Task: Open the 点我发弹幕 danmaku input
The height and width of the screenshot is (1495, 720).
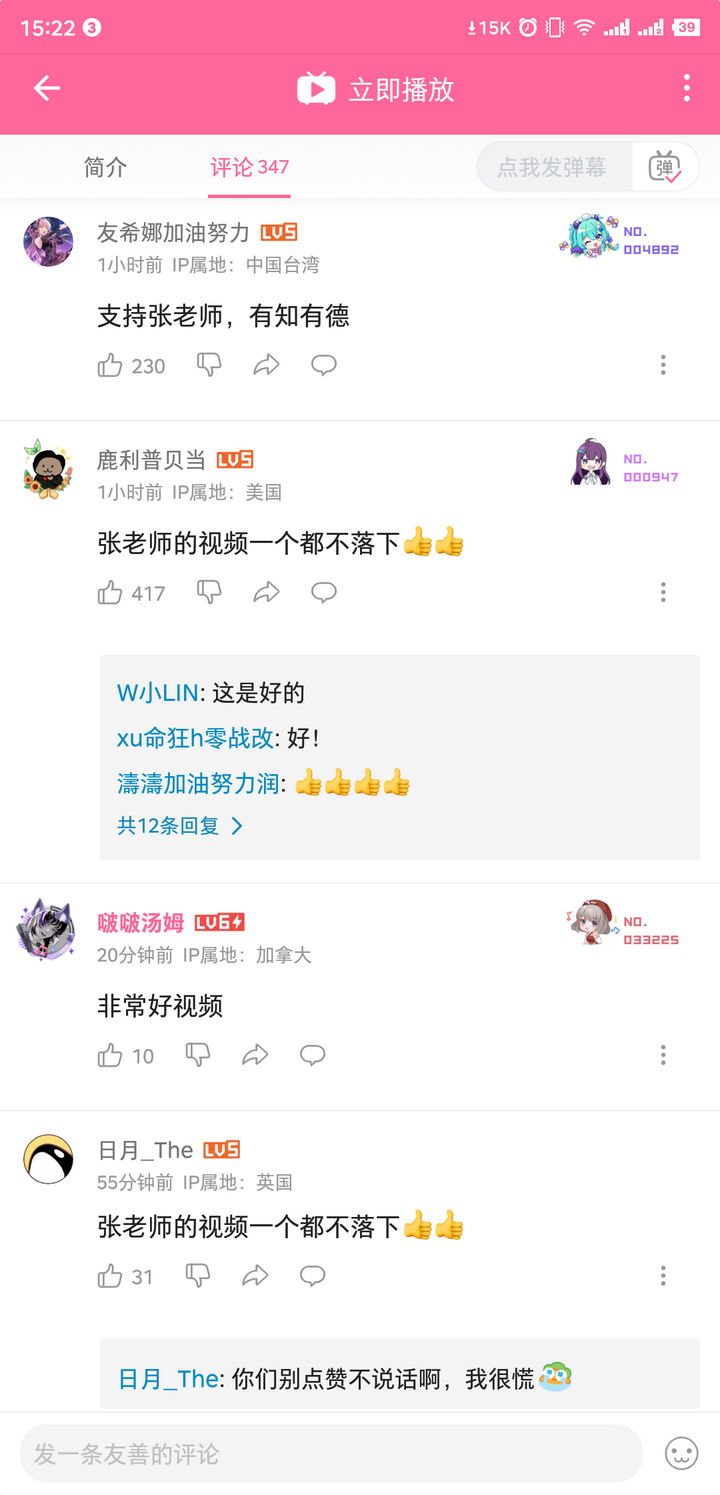Action: pyautogui.click(x=553, y=167)
